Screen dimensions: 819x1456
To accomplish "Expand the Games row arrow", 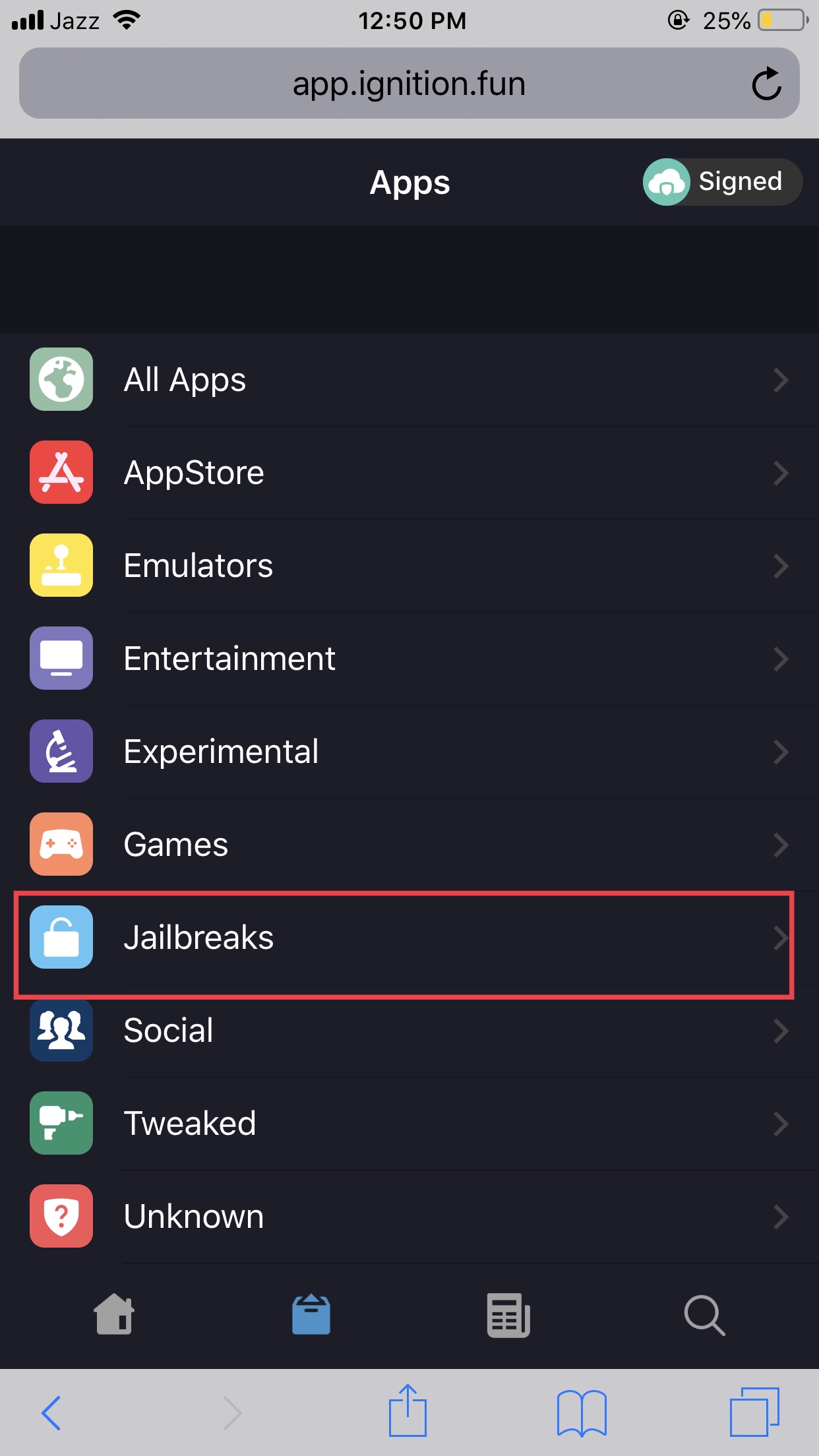I will tap(782, 845).
